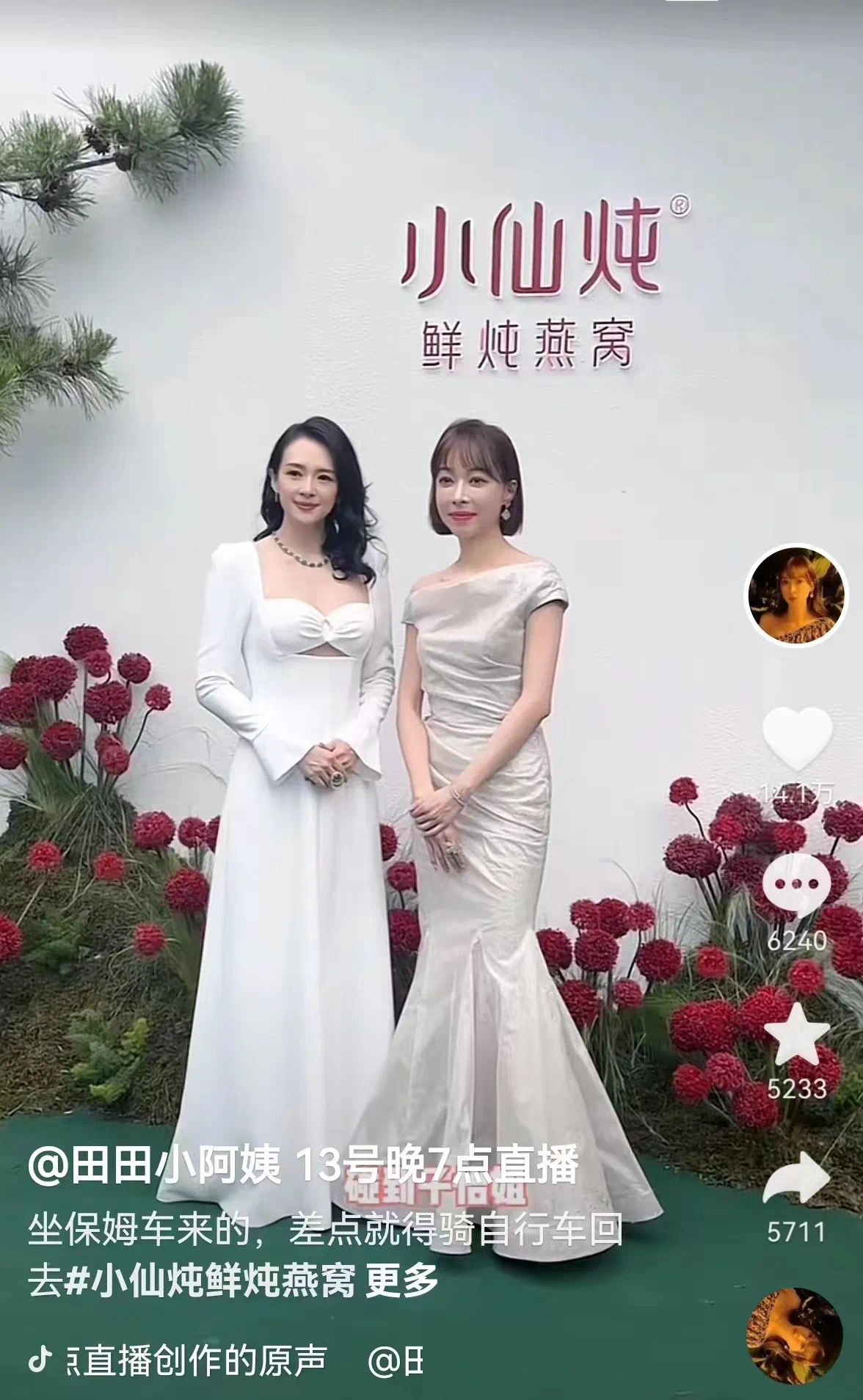Open hashtag #小仙炖鲜炖燕窝
The height and width of the screenshot is (1400, 863).
pos(211,1280)
